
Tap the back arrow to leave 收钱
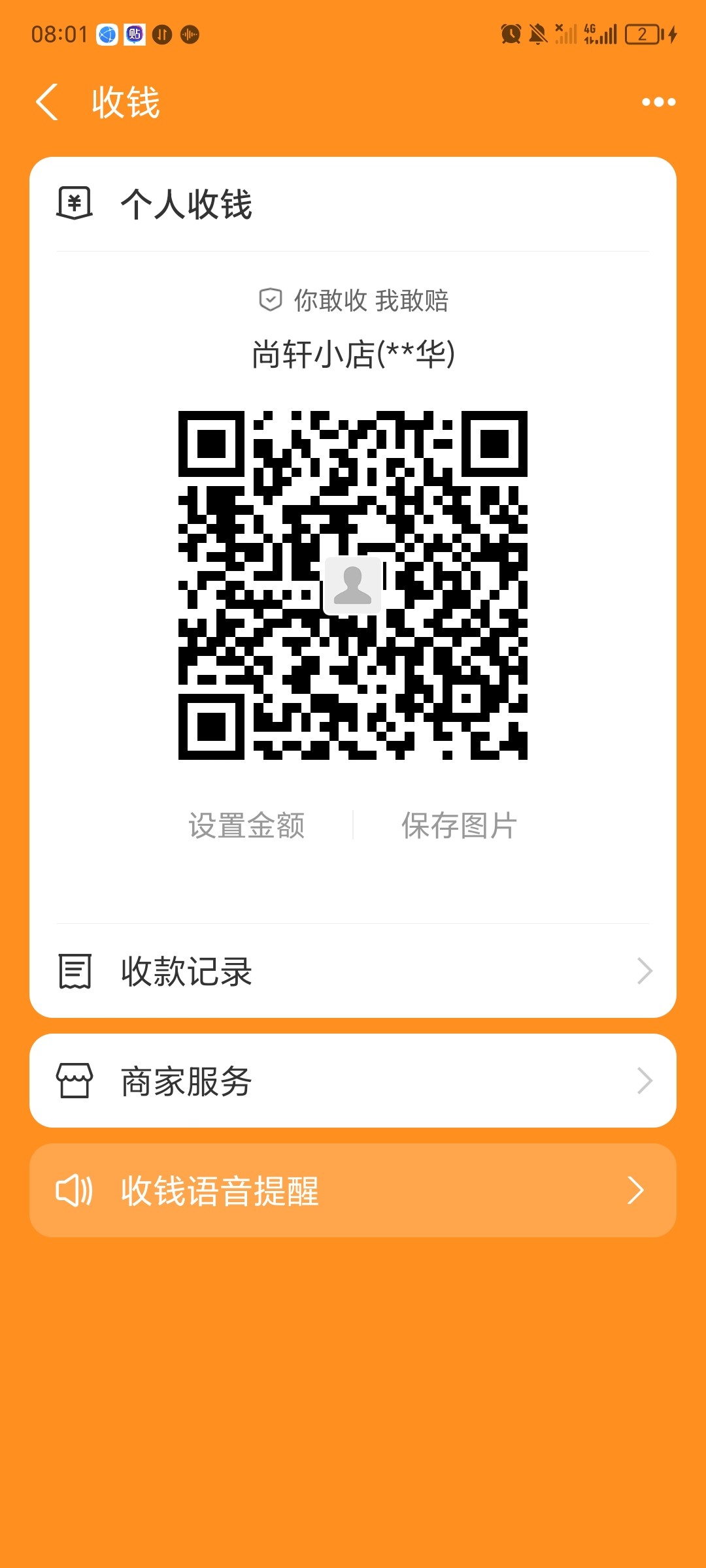point(47,103)
